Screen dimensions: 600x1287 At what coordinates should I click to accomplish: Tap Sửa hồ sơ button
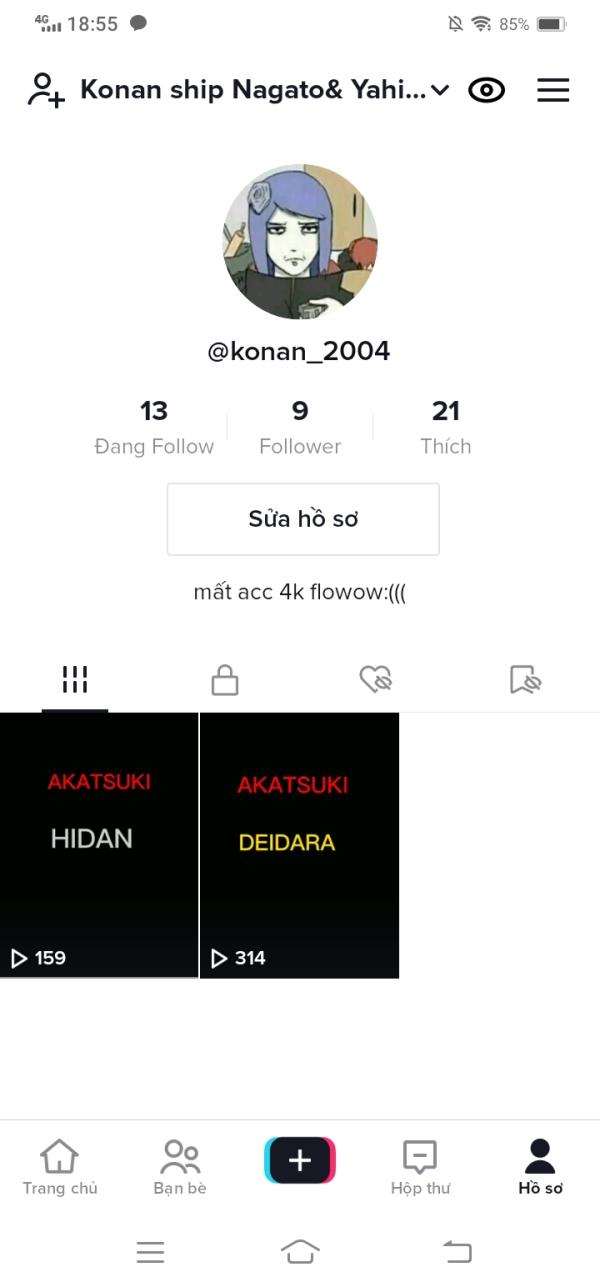[303, 519]
